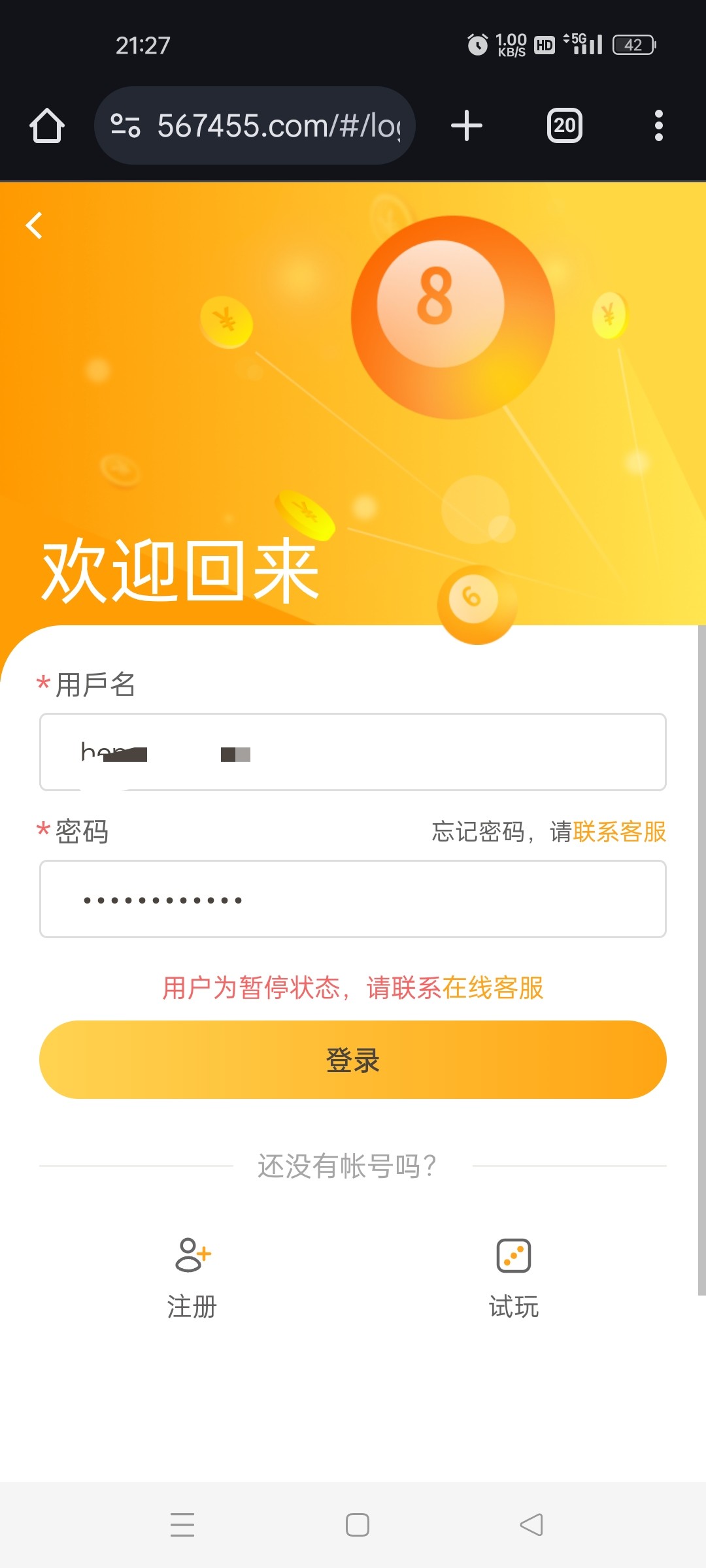This screenshot has width=706, height=1568.
Task: Focus the 密码 password field
Action: (353, 899)
